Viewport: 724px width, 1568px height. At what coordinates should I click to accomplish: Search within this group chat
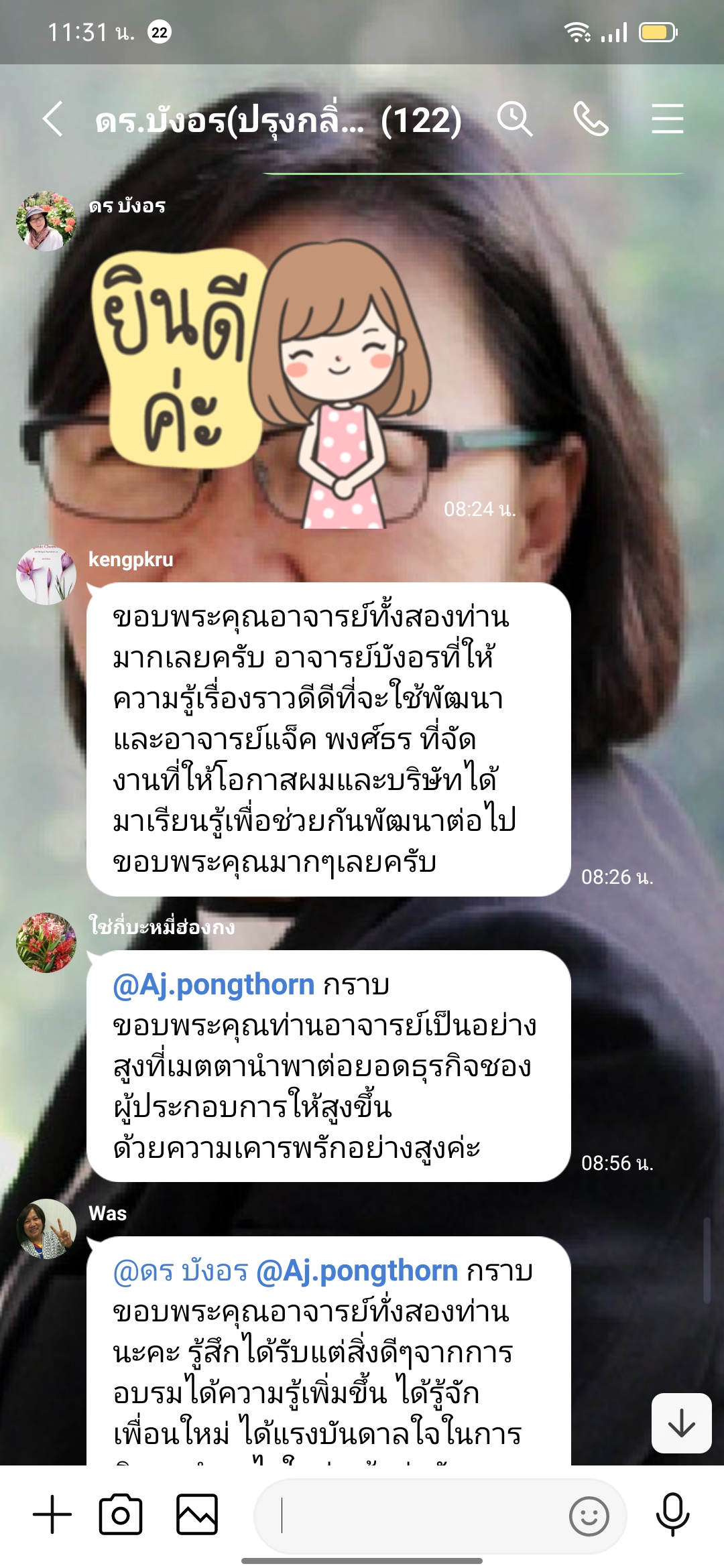tap(514, 120)
